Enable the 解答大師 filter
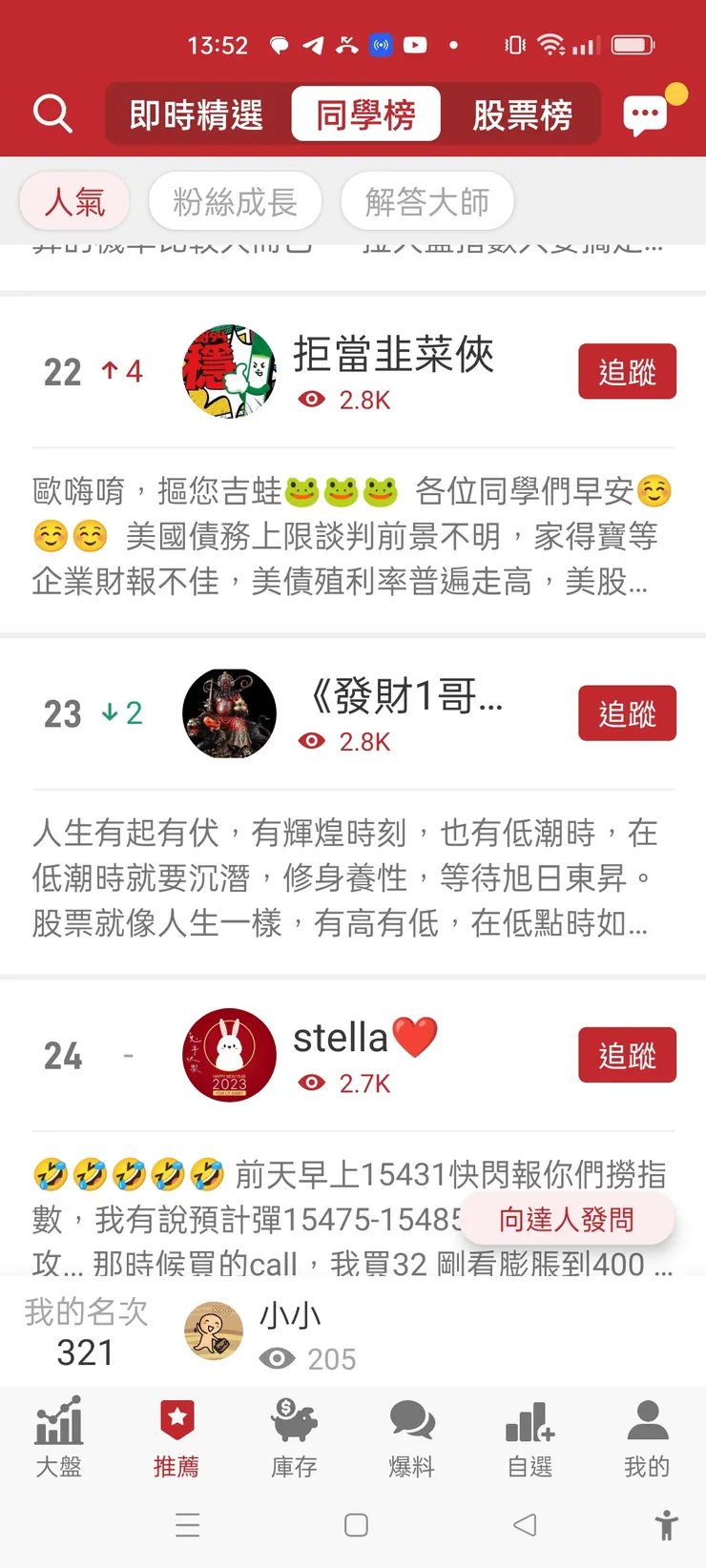Screen dimensions: 706x1568 426,201
